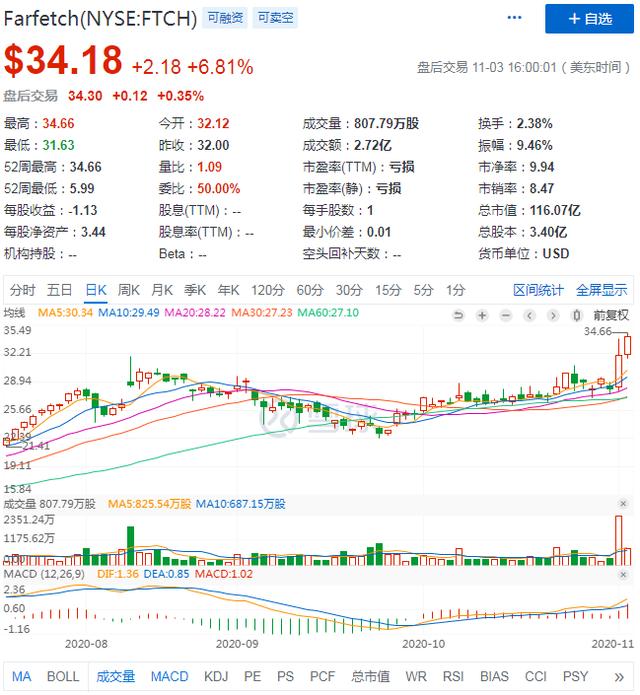Select the BOLL indicator
Viewport: 640px width, 695px height.
pyautogui.click(x=63, y=677)
